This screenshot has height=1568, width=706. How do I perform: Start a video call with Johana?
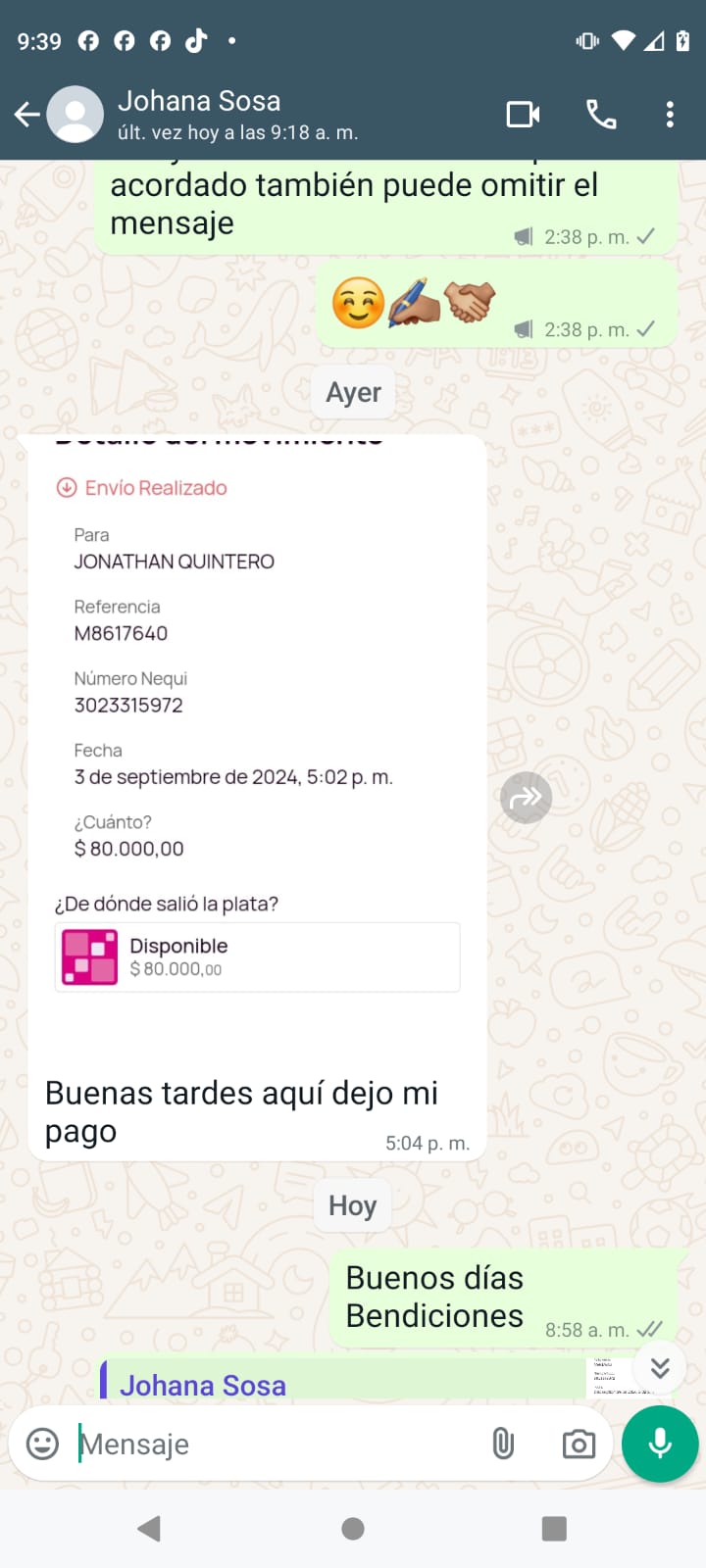tap(523, 115)
